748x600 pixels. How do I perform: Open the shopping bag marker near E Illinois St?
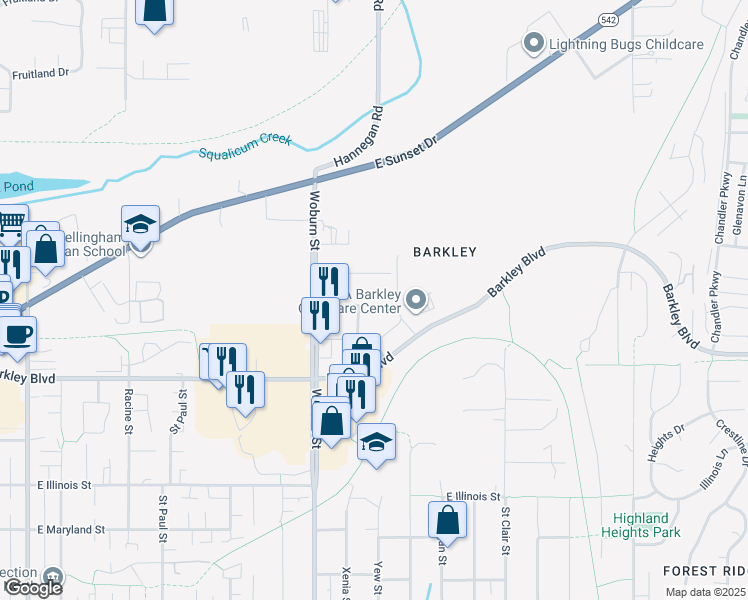coord(447,521)
